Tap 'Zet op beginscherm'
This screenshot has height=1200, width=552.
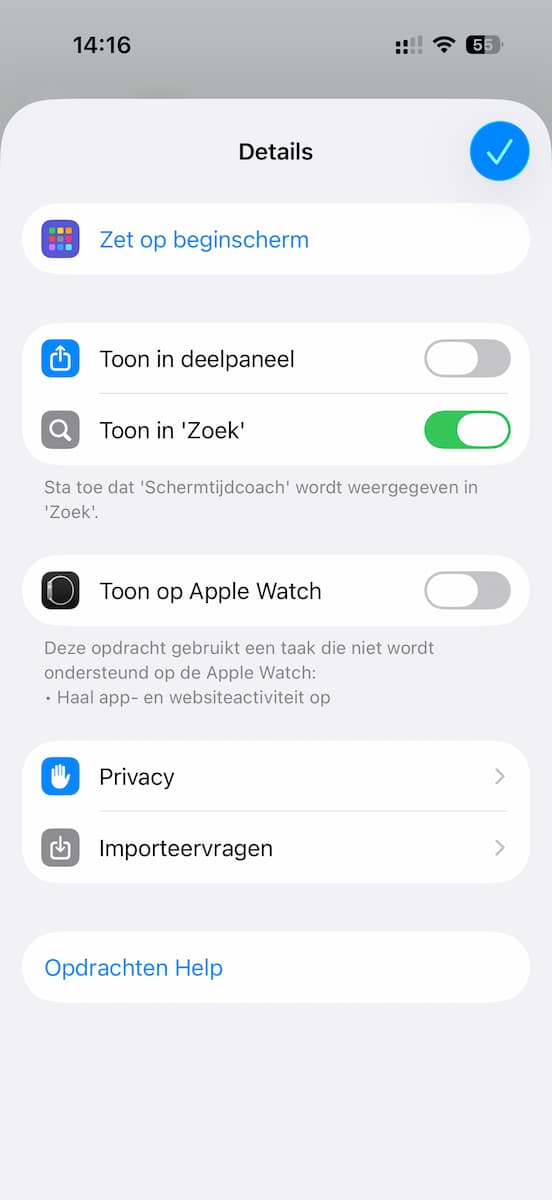coord(276,240)
